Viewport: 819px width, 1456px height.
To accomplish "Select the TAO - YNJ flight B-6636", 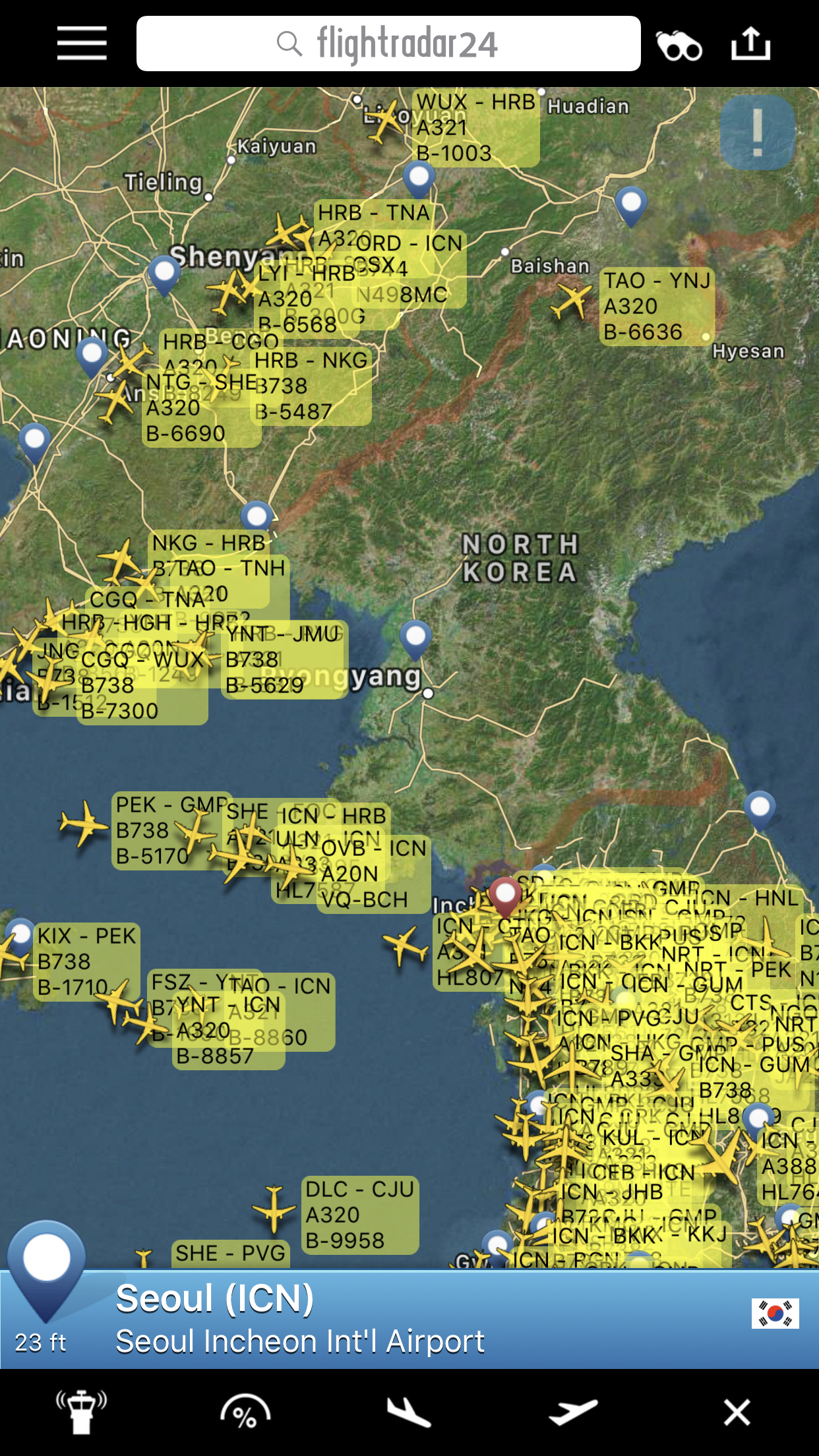I will click(571, 301).
